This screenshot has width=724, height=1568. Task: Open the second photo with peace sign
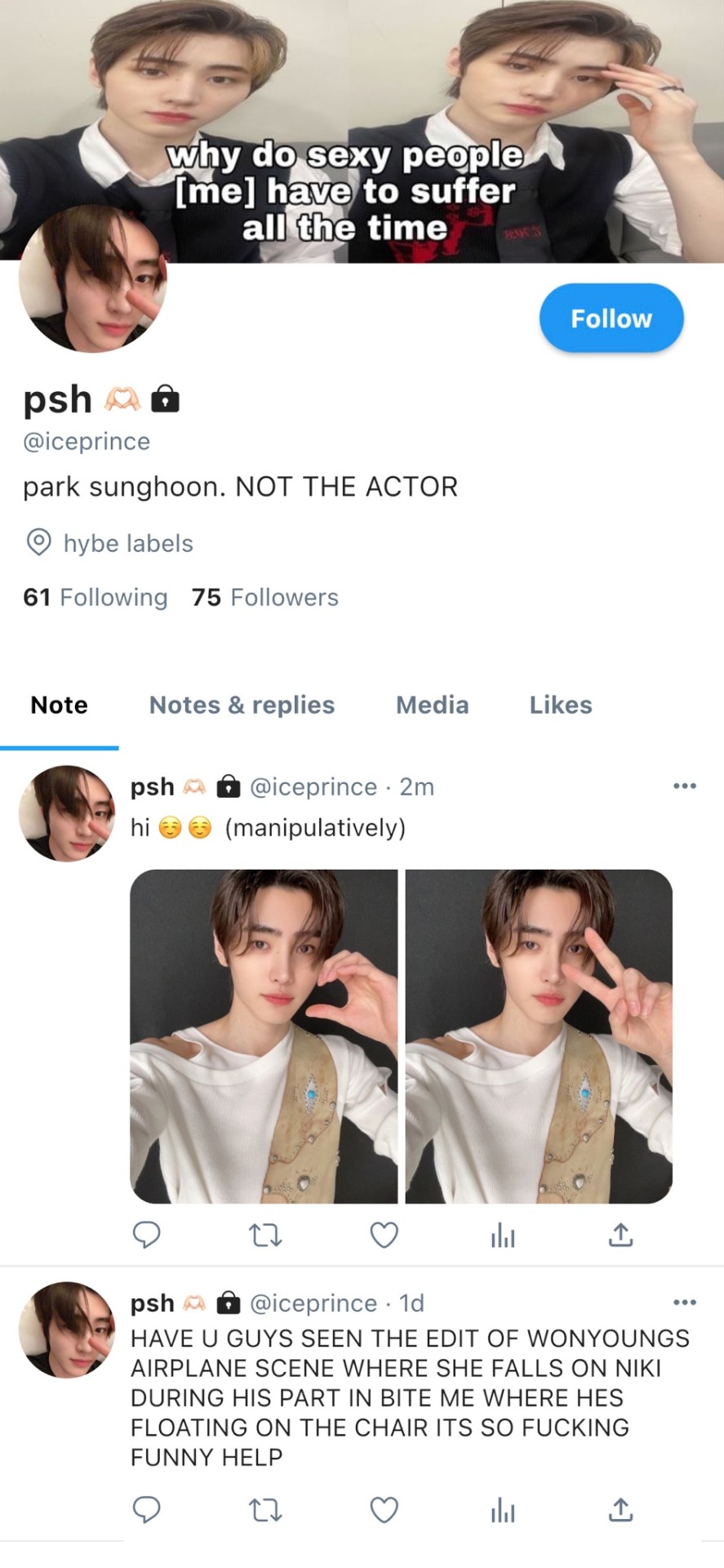pos(539,1036)
